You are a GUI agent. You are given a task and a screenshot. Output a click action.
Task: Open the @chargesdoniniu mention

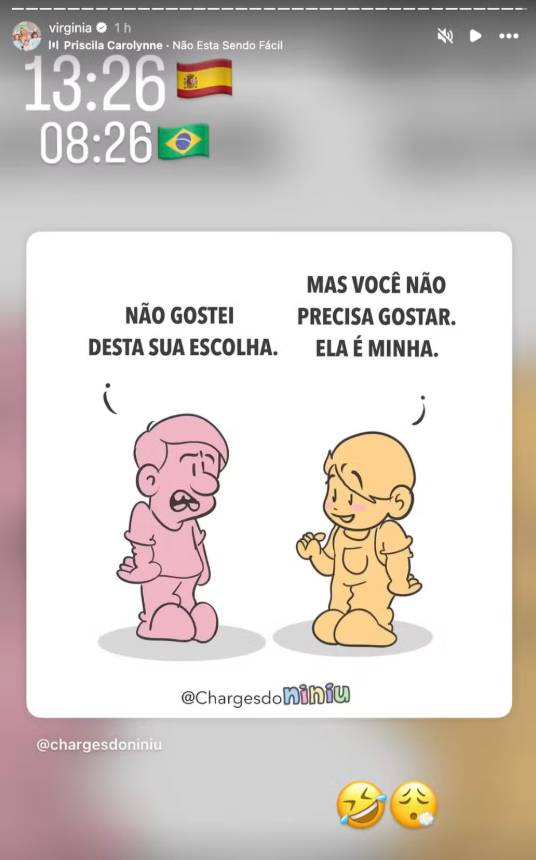coord(99,745)
